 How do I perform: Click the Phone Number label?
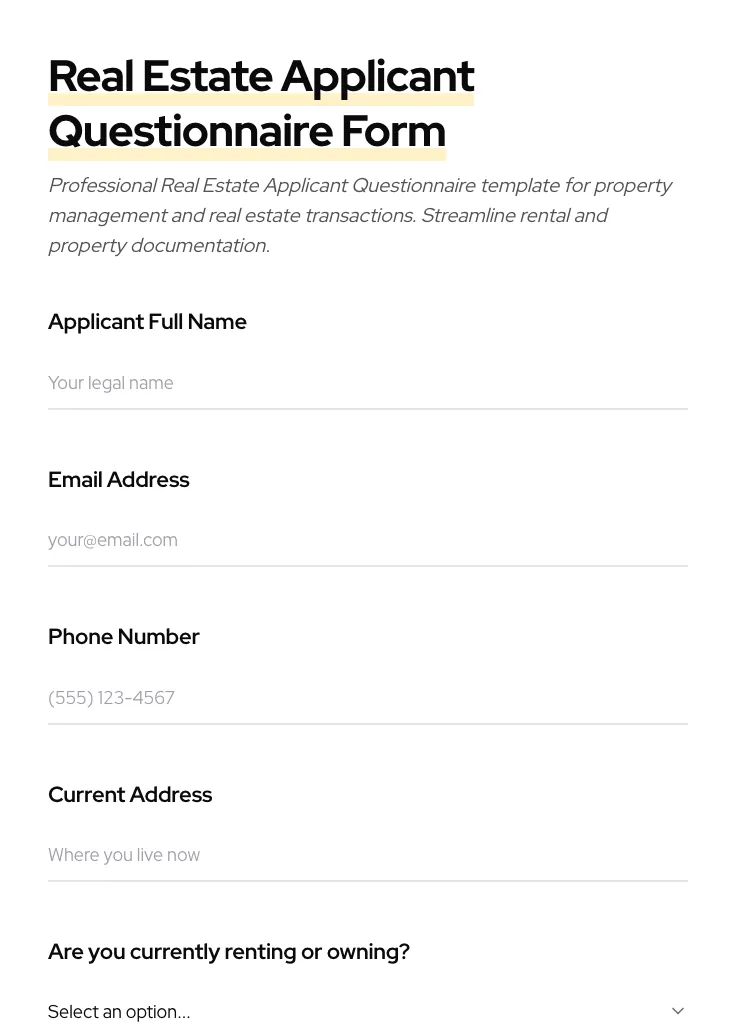[x=123, y=637]
